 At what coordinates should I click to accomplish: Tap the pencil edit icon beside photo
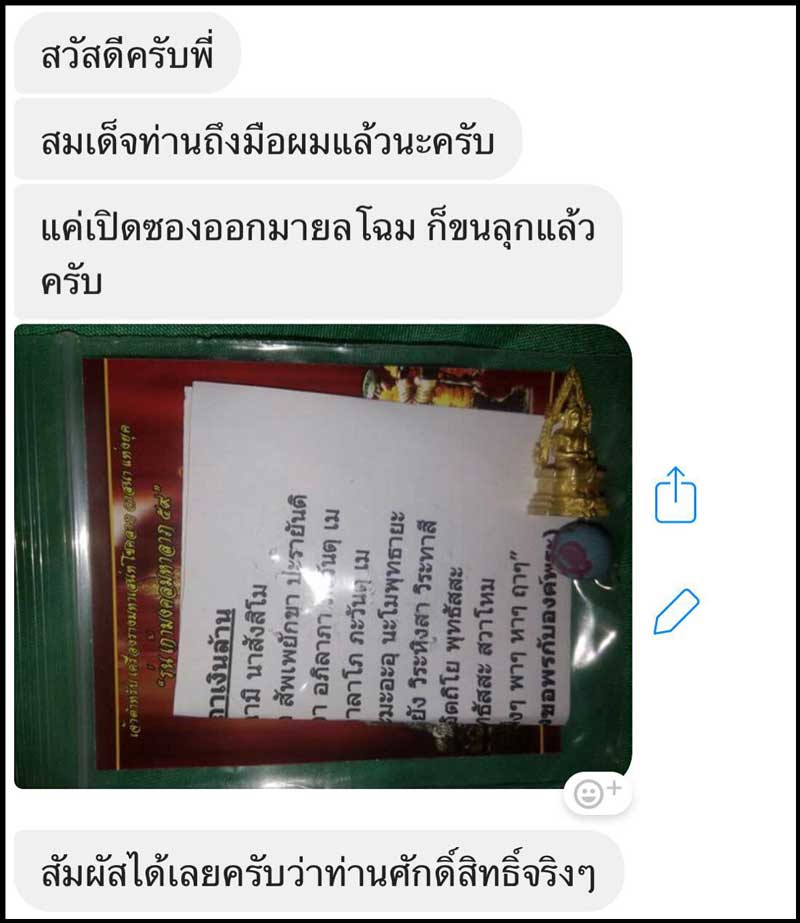(676, 611)
